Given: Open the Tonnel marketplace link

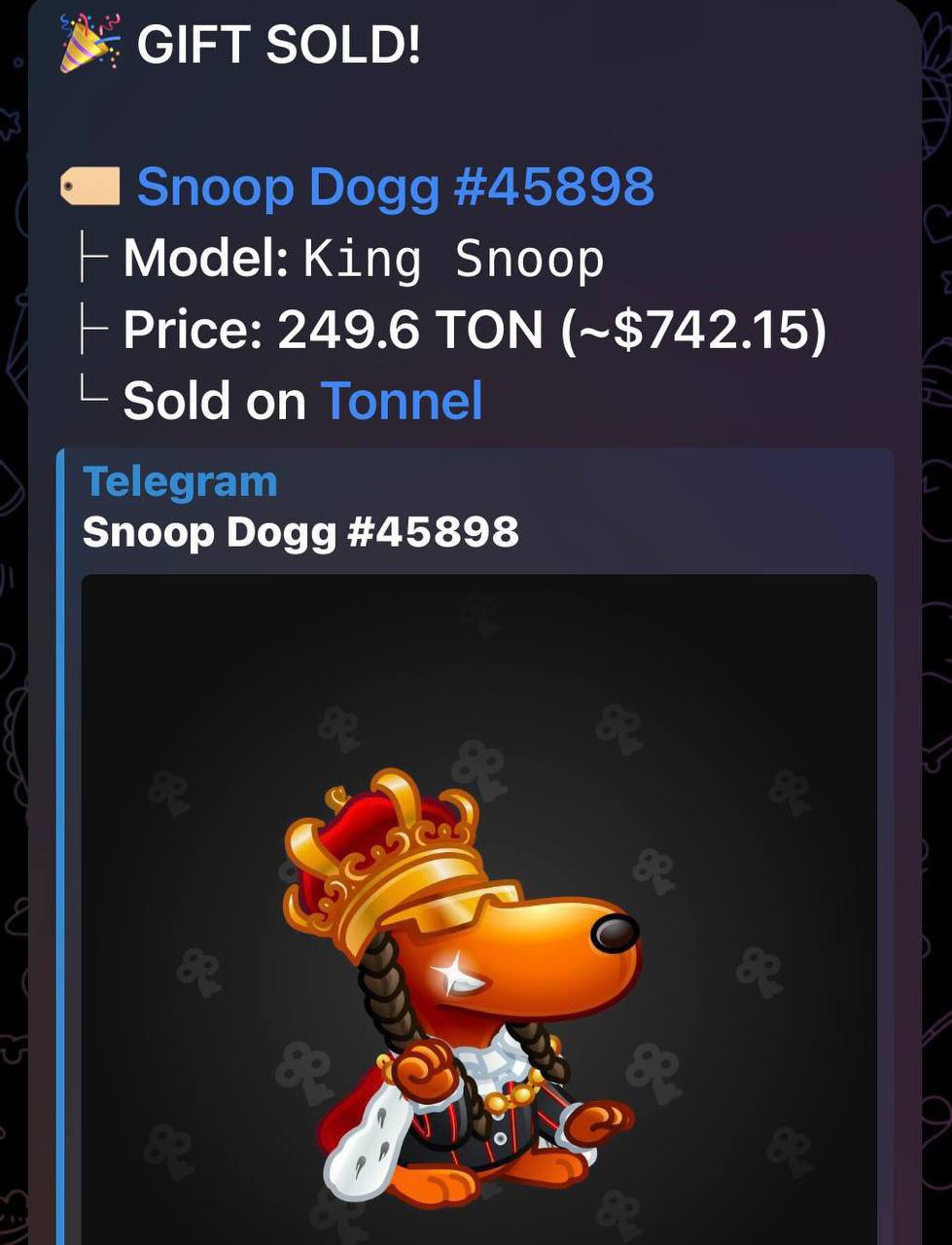Looking at the screenshot, I should tap(401, 400).
